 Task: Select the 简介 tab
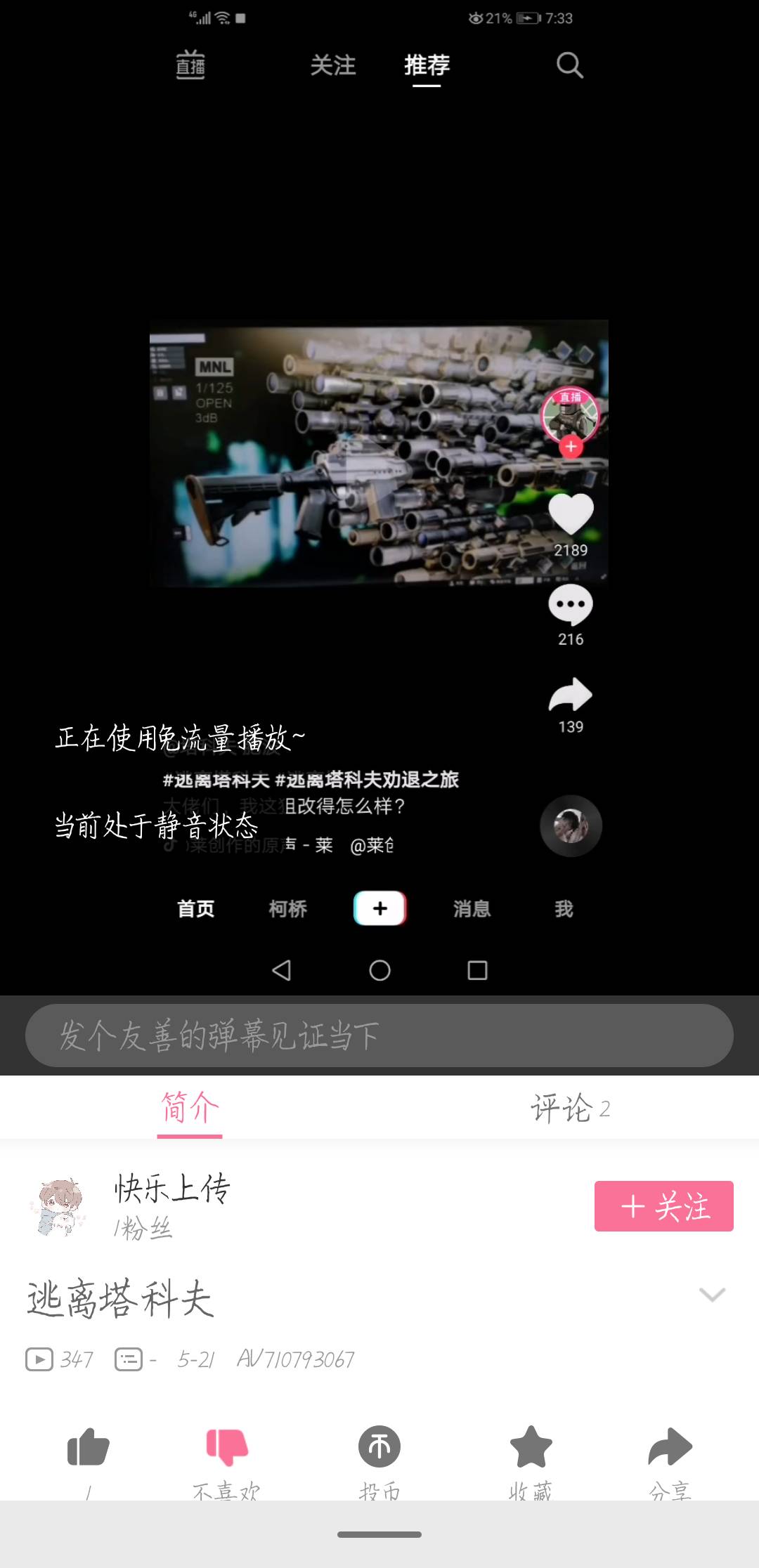pos(190,1108)
